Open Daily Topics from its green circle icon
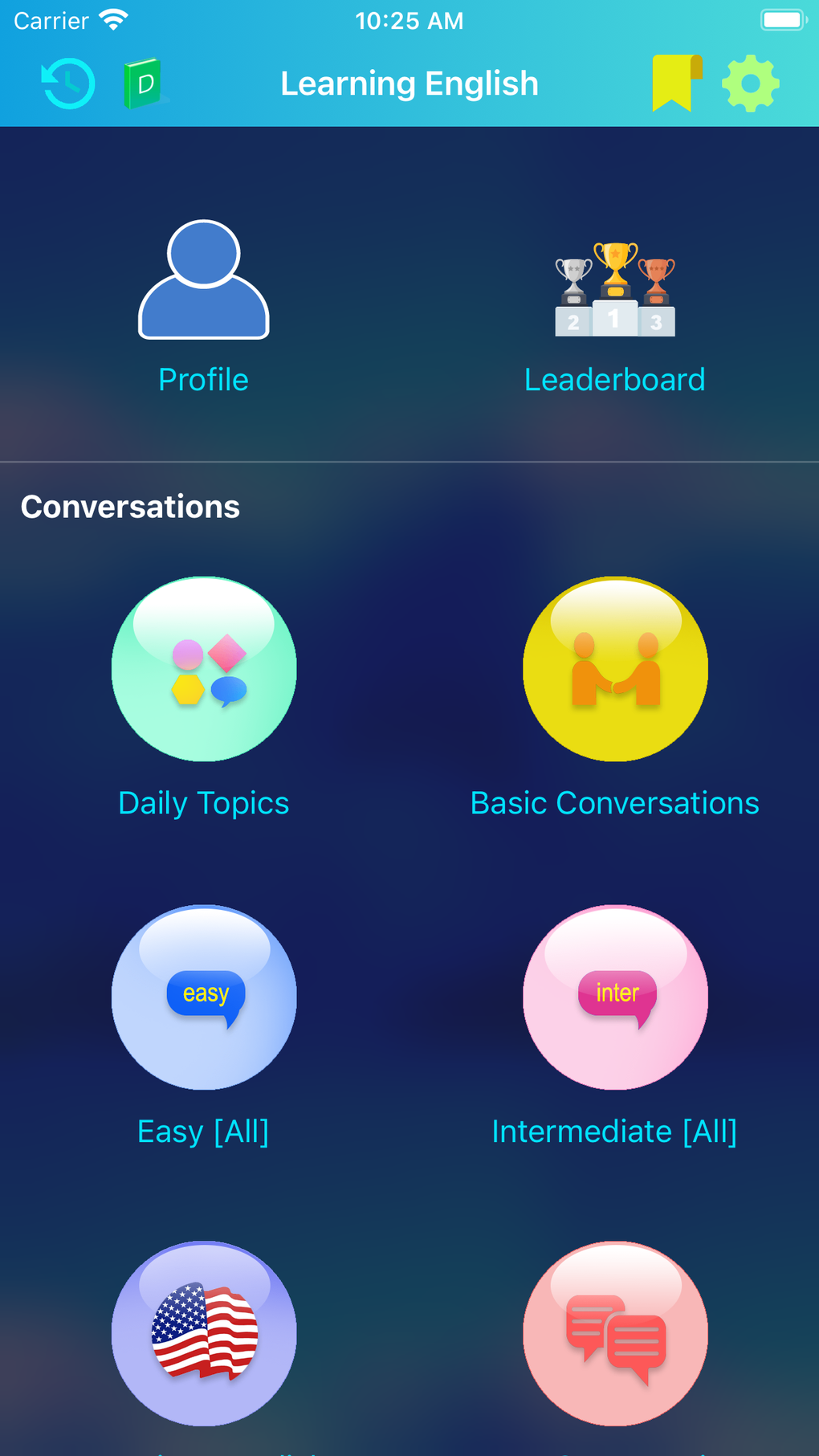The image size is (819, 1456). (203, 669)
